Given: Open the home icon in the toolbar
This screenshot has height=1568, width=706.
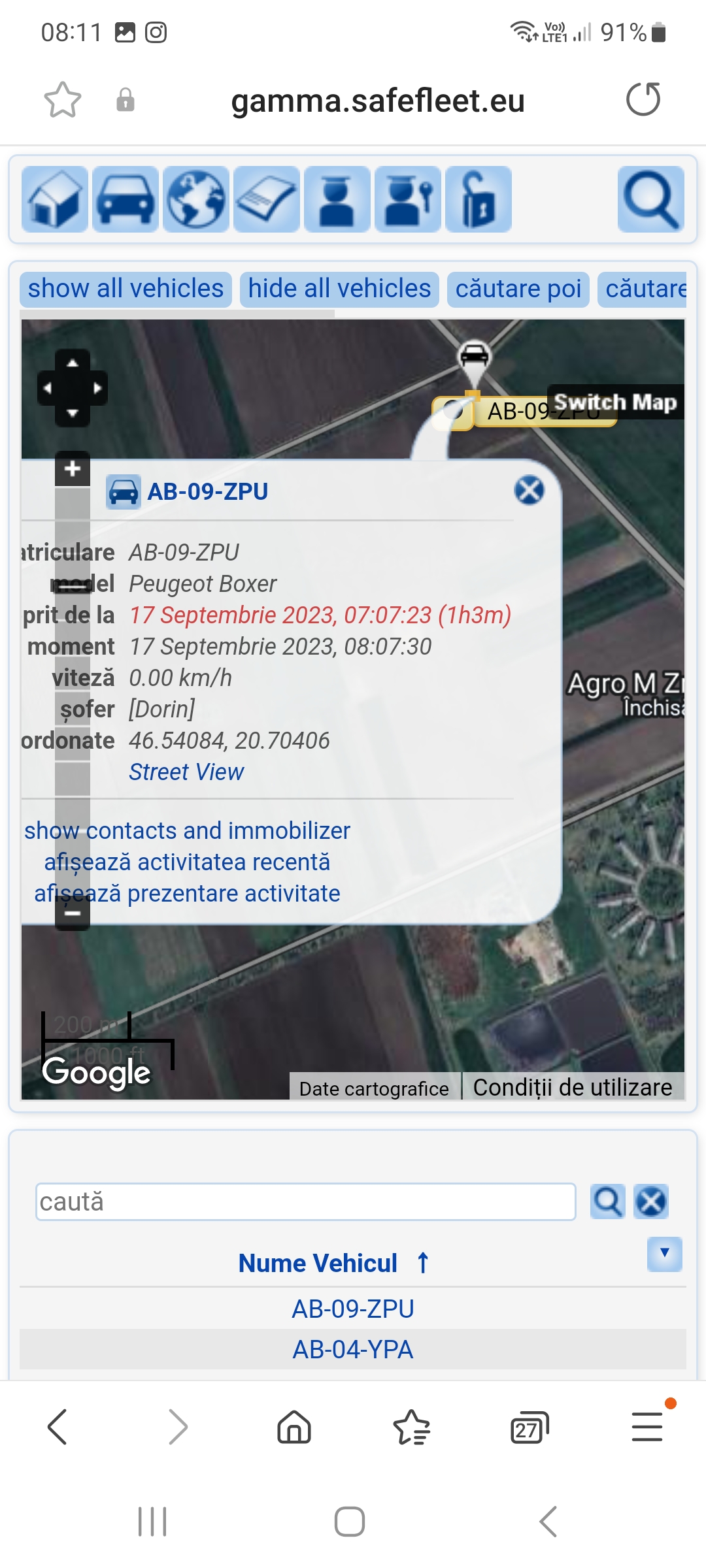Looking at the screenshot, I should pyautogui.click(x=55, y=199).
